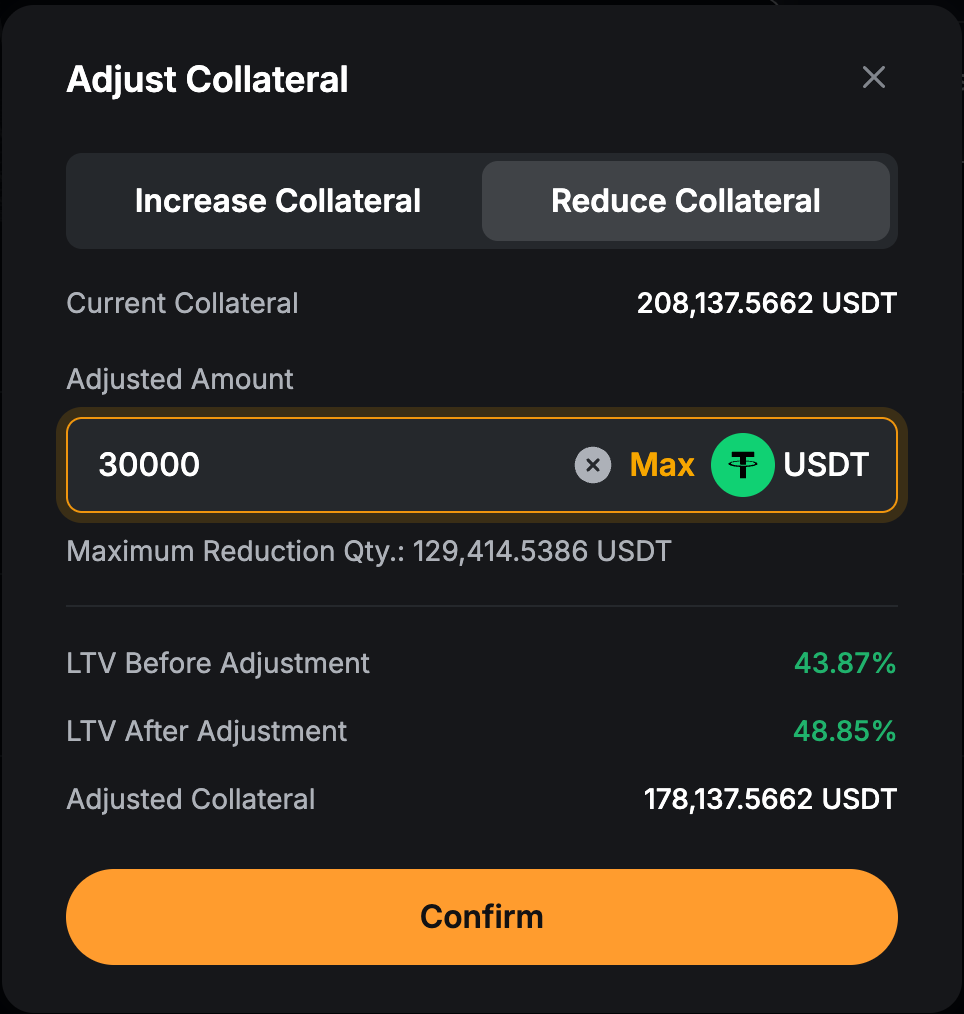Switch to Increase Collateral tab
964x1014 pixels.
(x=277, y=201)
